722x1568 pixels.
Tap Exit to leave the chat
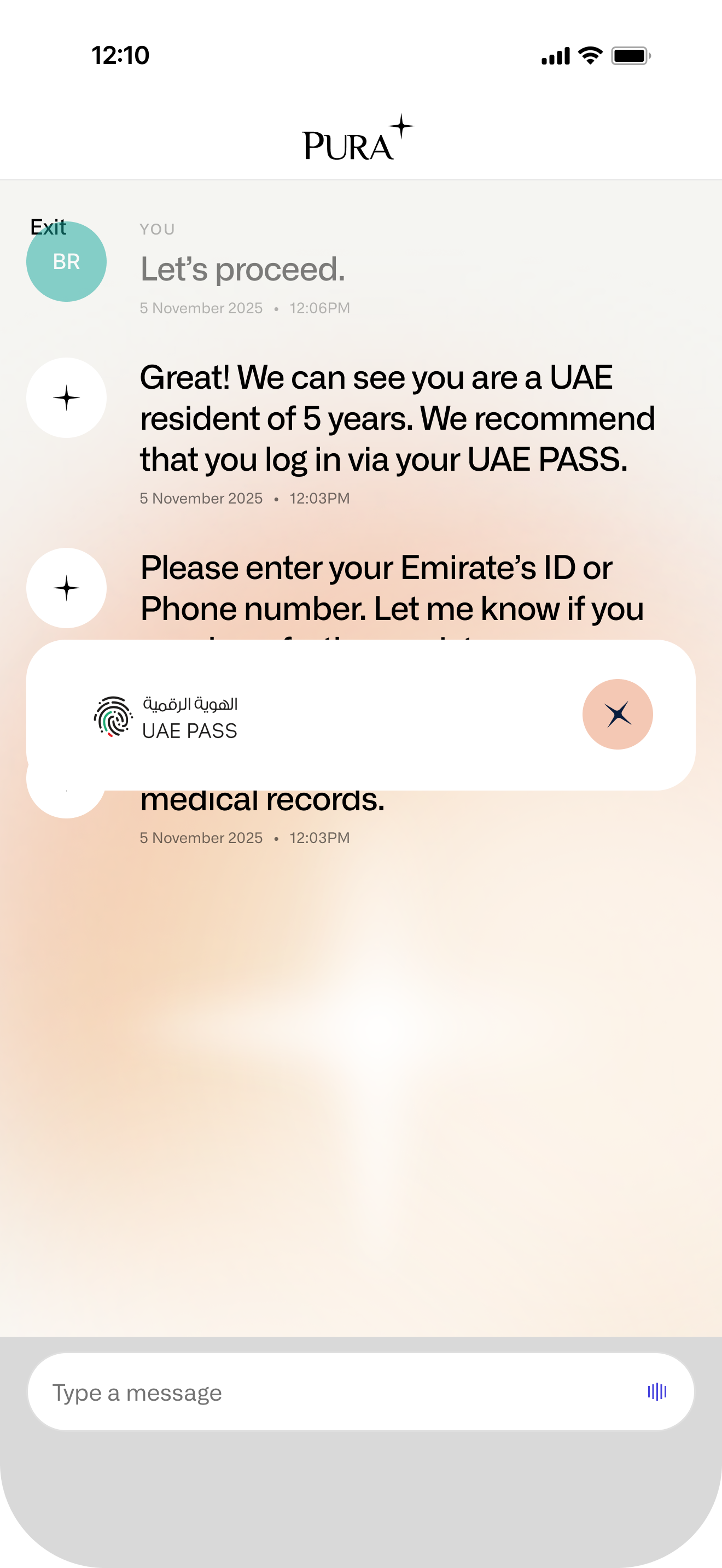click(49, 229)
